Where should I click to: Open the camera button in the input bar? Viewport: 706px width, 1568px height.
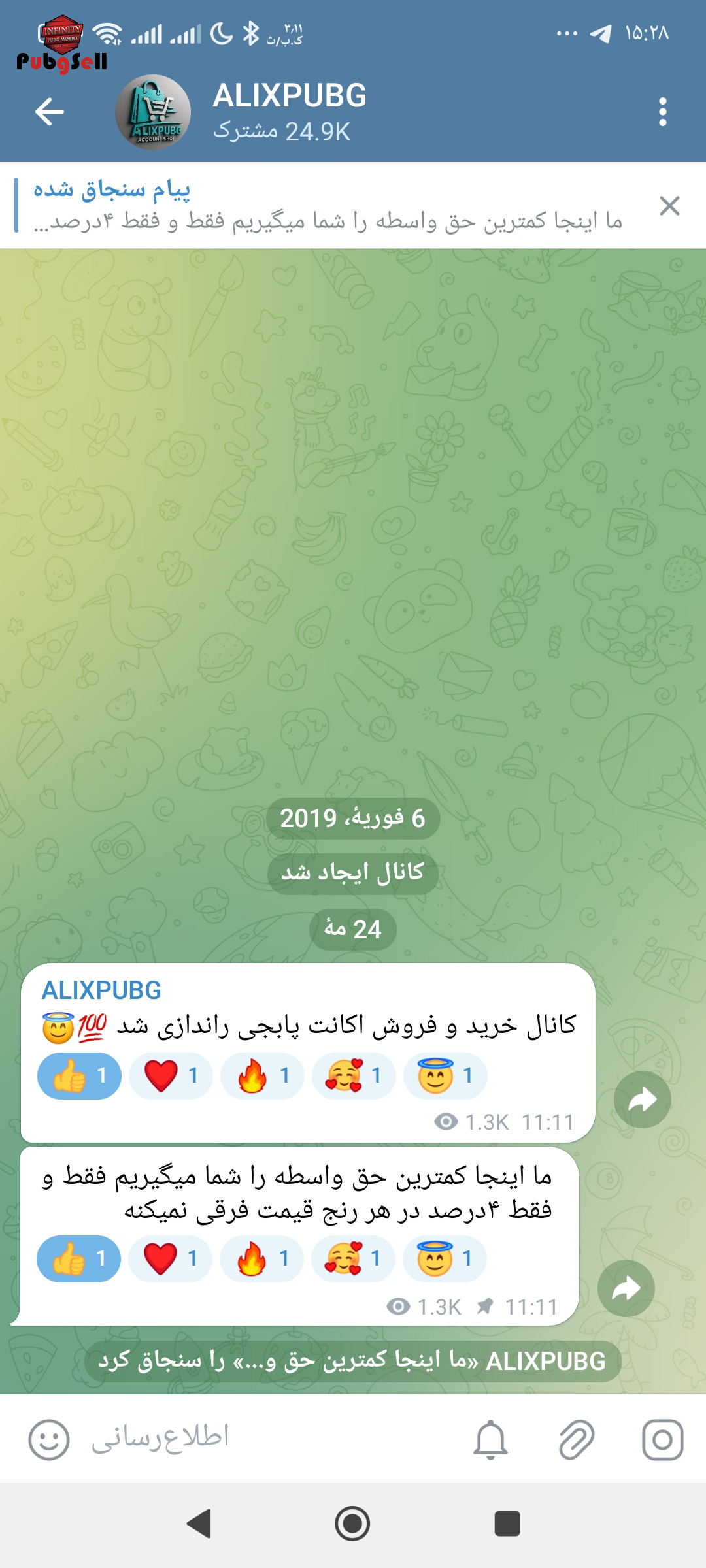[x=662, y=1439]
